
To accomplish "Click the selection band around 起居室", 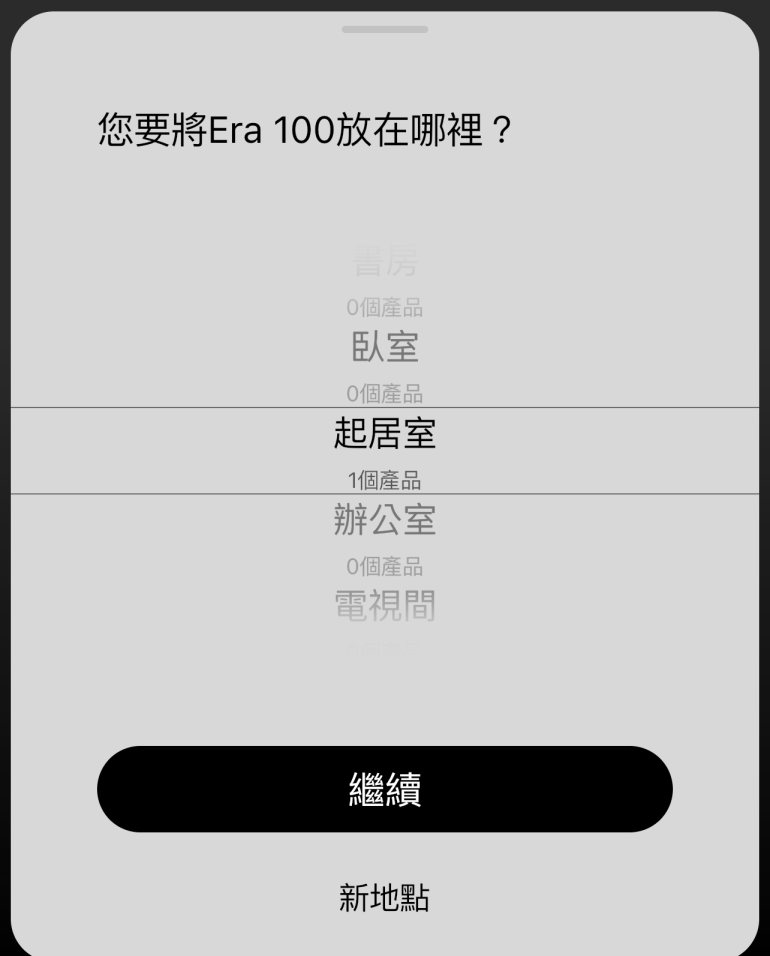I will pos(385,450).
